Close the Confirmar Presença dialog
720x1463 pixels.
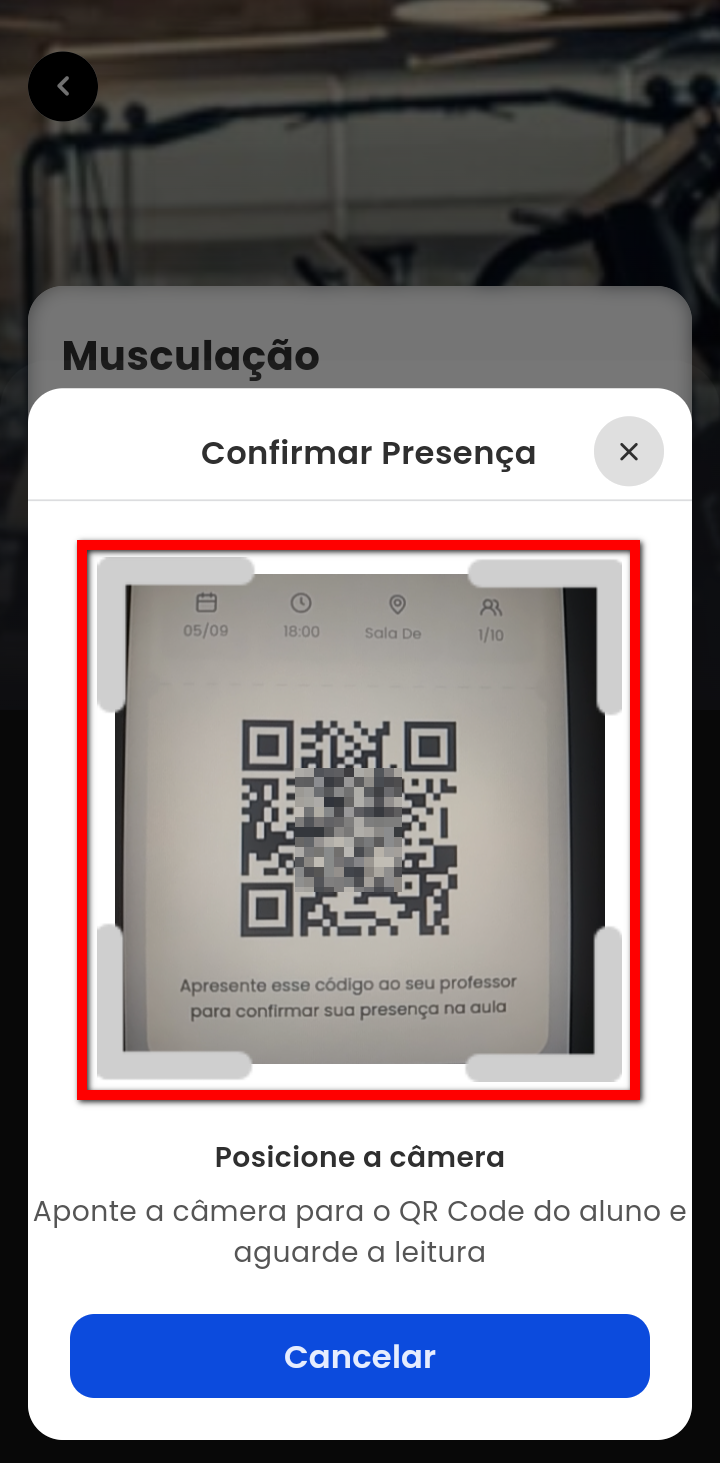coord(628,452)
